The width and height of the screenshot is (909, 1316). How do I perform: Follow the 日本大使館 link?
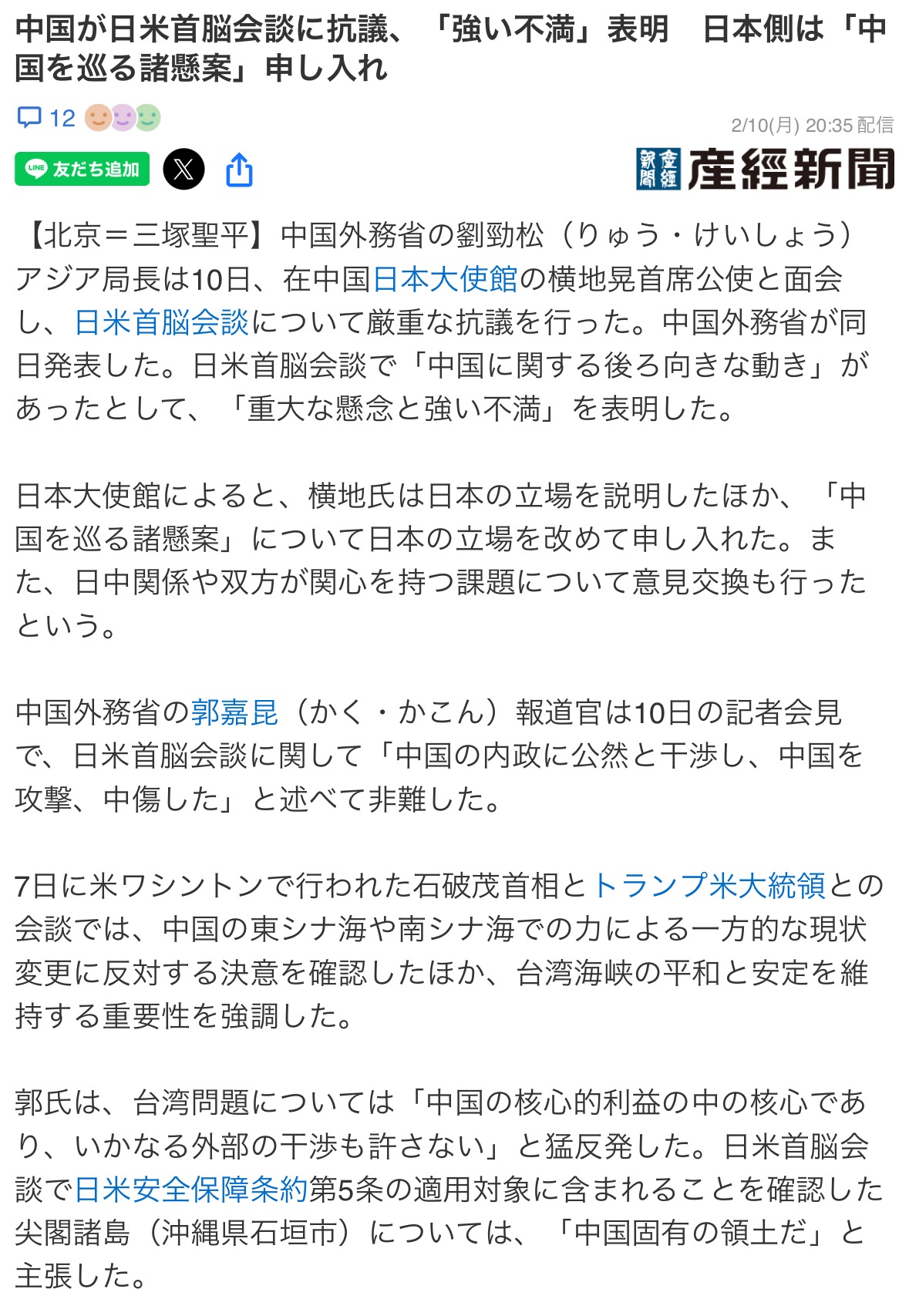pyautogui.click(x=445, y=279)
